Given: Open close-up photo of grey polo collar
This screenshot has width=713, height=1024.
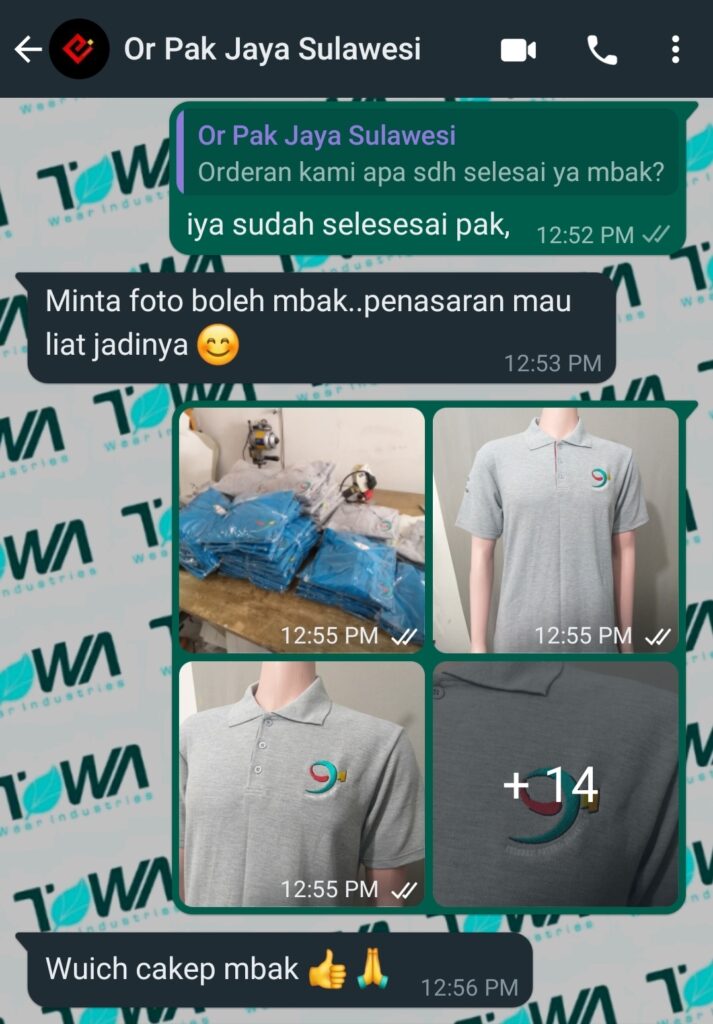Looking at the screenshot, I should point(302,783).
